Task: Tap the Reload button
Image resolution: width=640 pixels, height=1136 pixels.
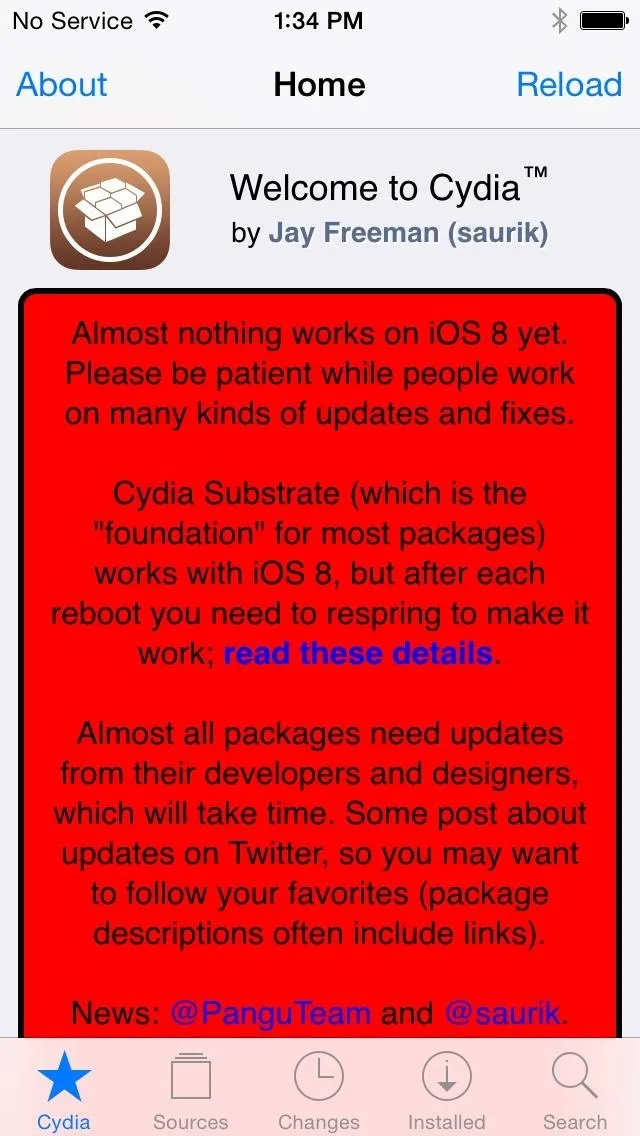Action: pos(569,85)
